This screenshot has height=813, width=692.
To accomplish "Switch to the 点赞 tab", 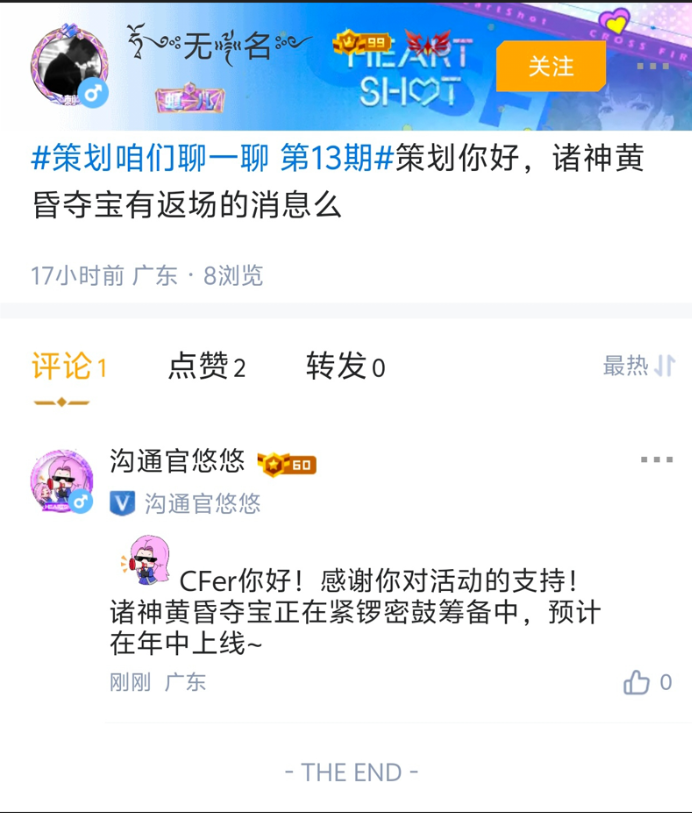I will pyautogui.click(x=207, y=367).
